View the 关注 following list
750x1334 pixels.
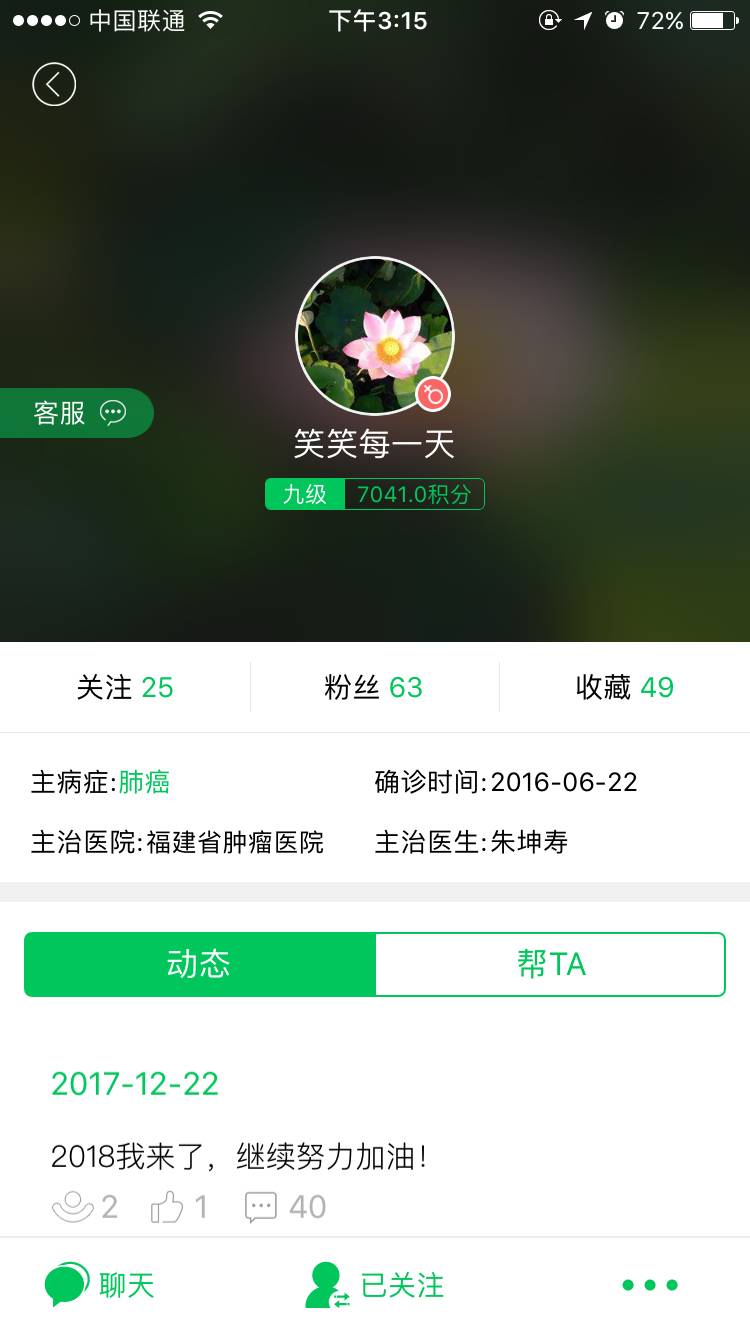click(x=125, y=687)
